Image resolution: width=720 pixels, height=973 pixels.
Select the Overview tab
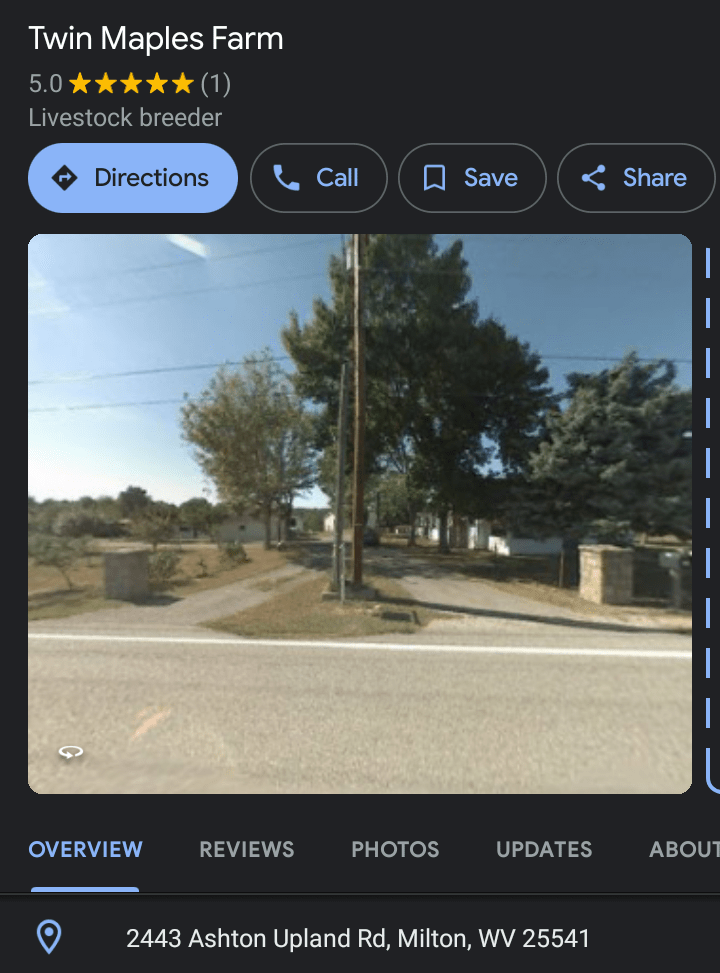[85, 850]
